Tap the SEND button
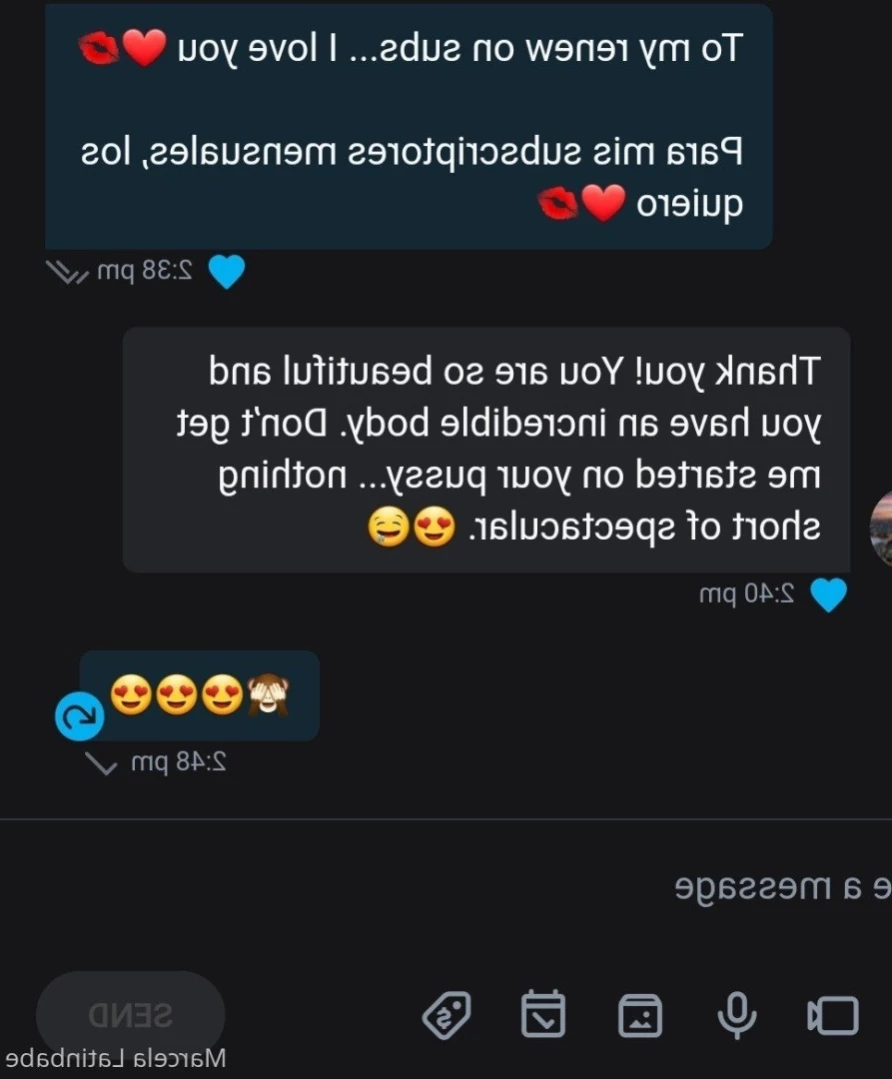 tap(130, 1015)
